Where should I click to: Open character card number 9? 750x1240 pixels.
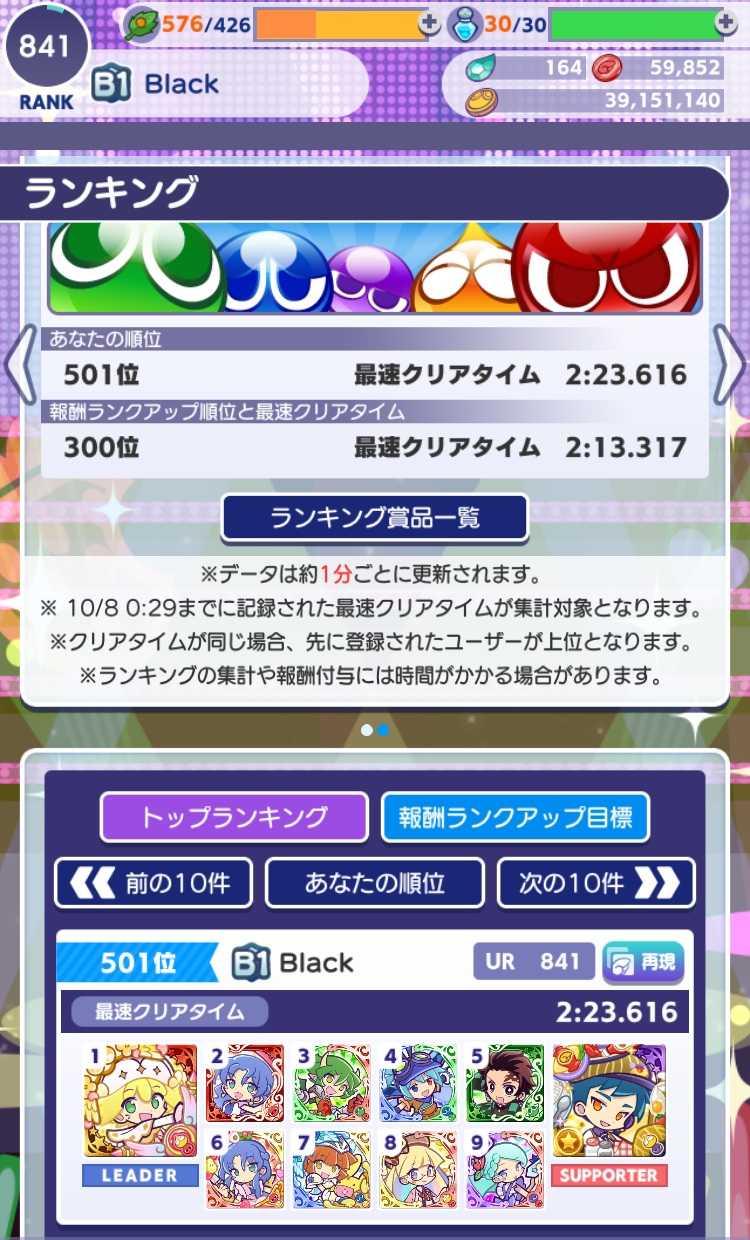tap(505, 1170)
